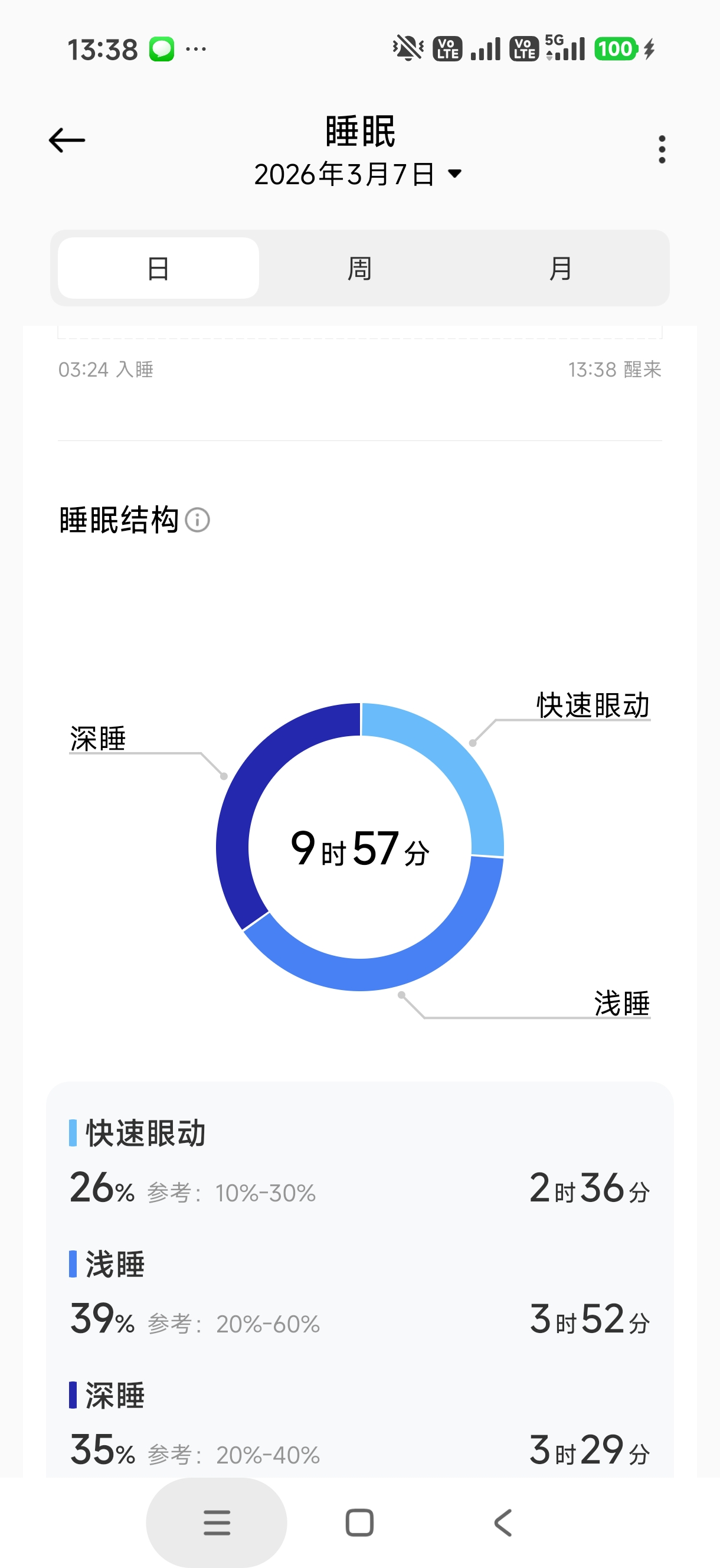720x1568 pixels.
Task: Open the date picker for 2026年3月7日
Action: [358, 174]
